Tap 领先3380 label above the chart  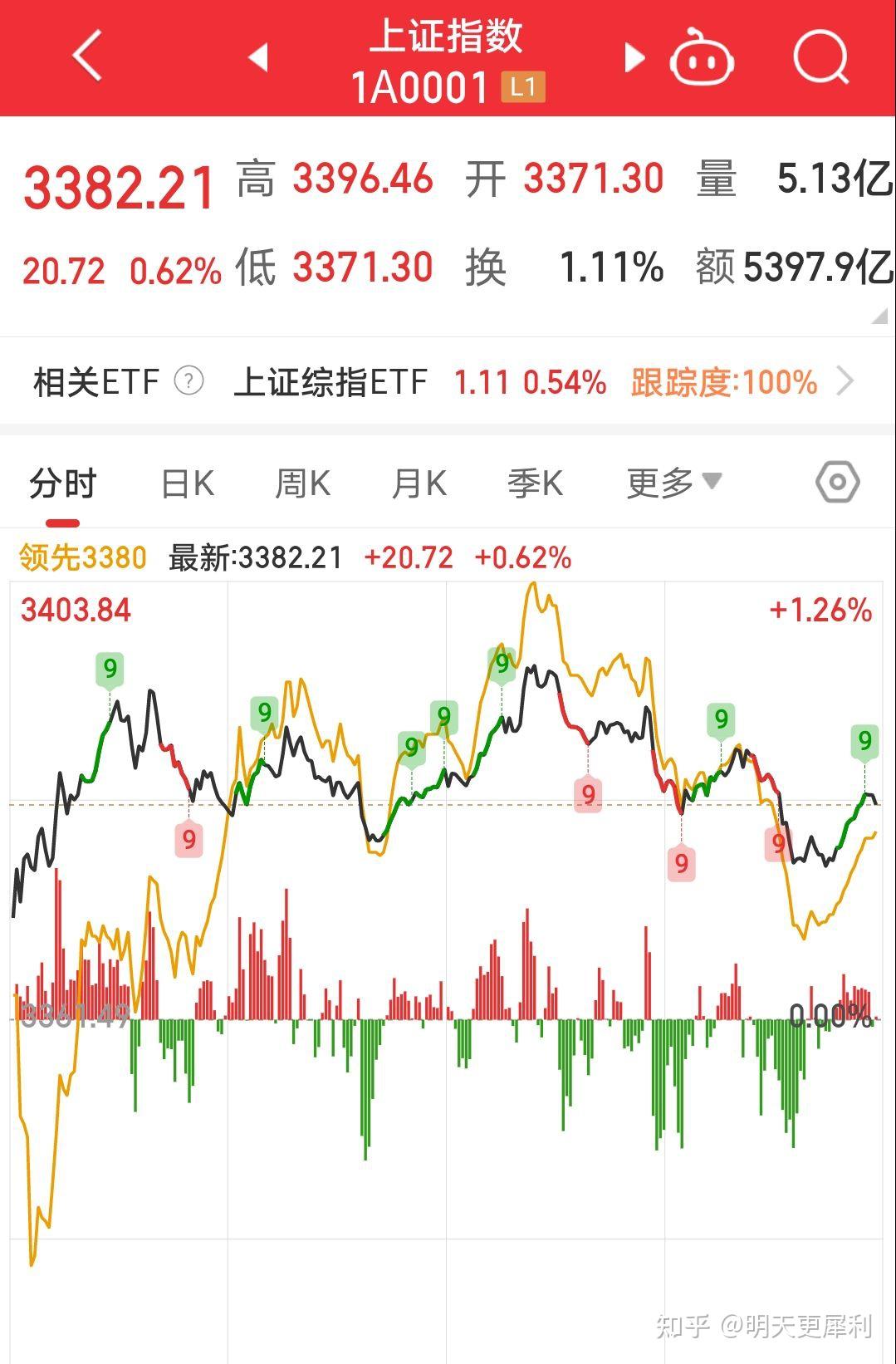click(x=81, y=558)
